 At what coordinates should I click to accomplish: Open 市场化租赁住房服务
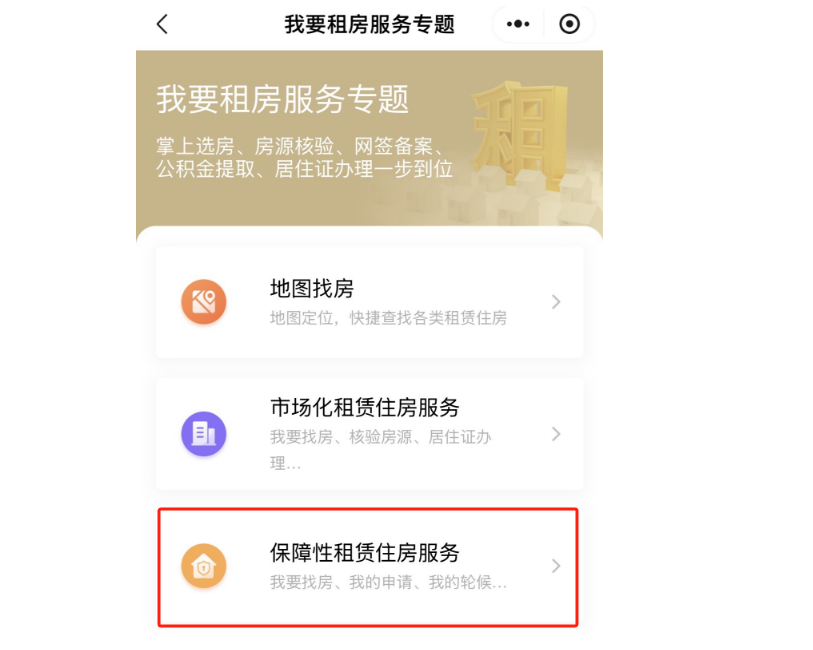tap(369, 434)
